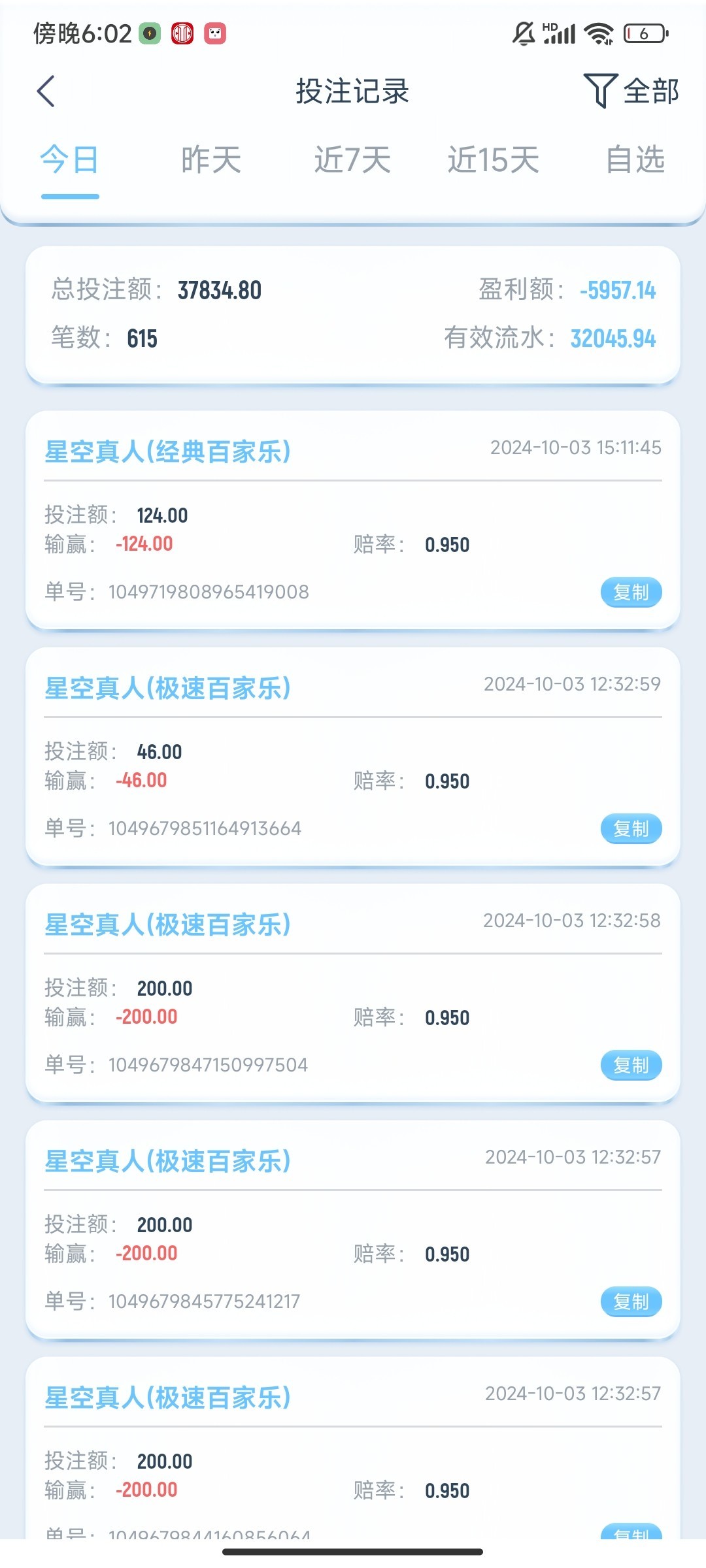Go back using the top-left arrow
Screen dimensions: 706x1568
coord(46,91)
